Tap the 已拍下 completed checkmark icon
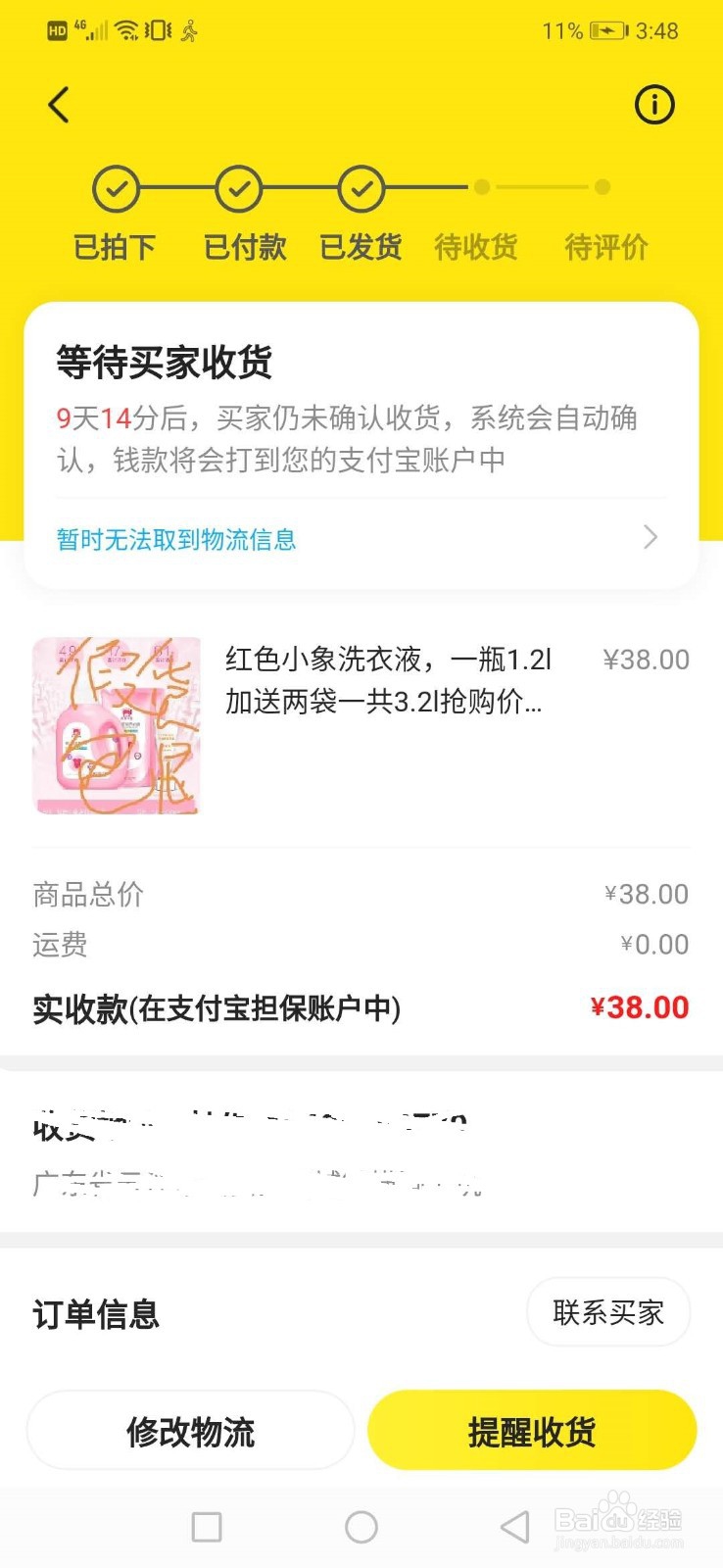723x1568 pixels. coord(117,188)
